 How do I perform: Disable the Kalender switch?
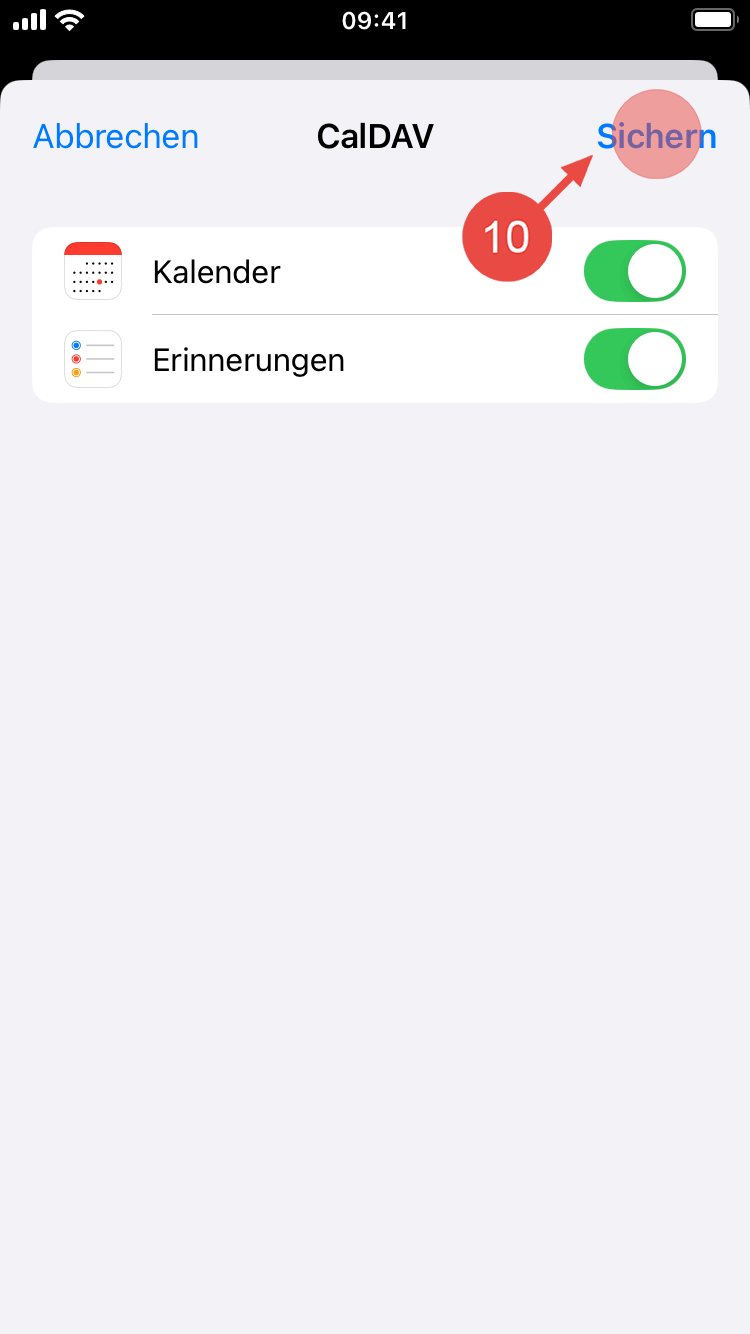tap(634, 271)
